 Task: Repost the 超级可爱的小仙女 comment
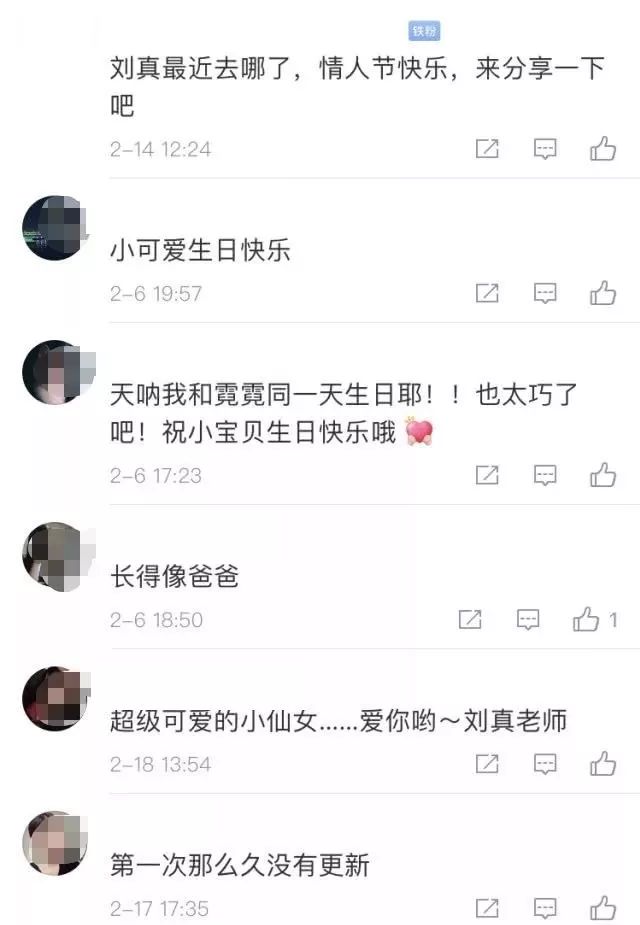[x=487, y=765]
